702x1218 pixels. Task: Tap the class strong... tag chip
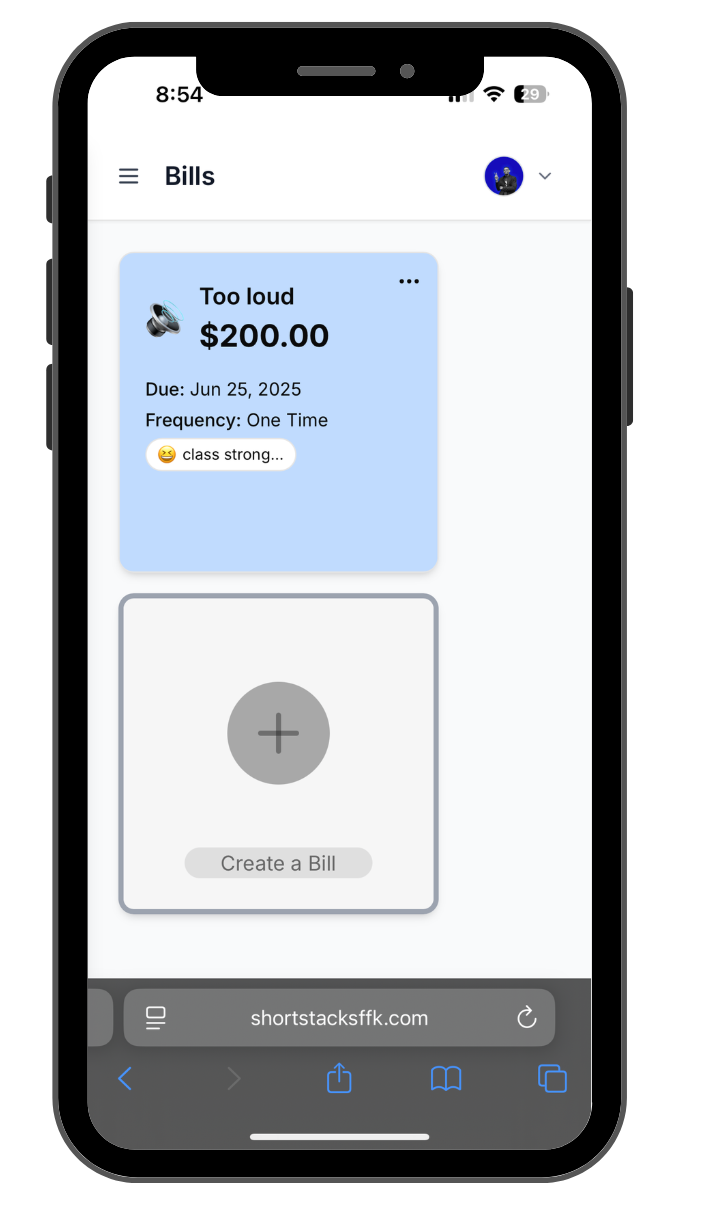click(221, 455)
